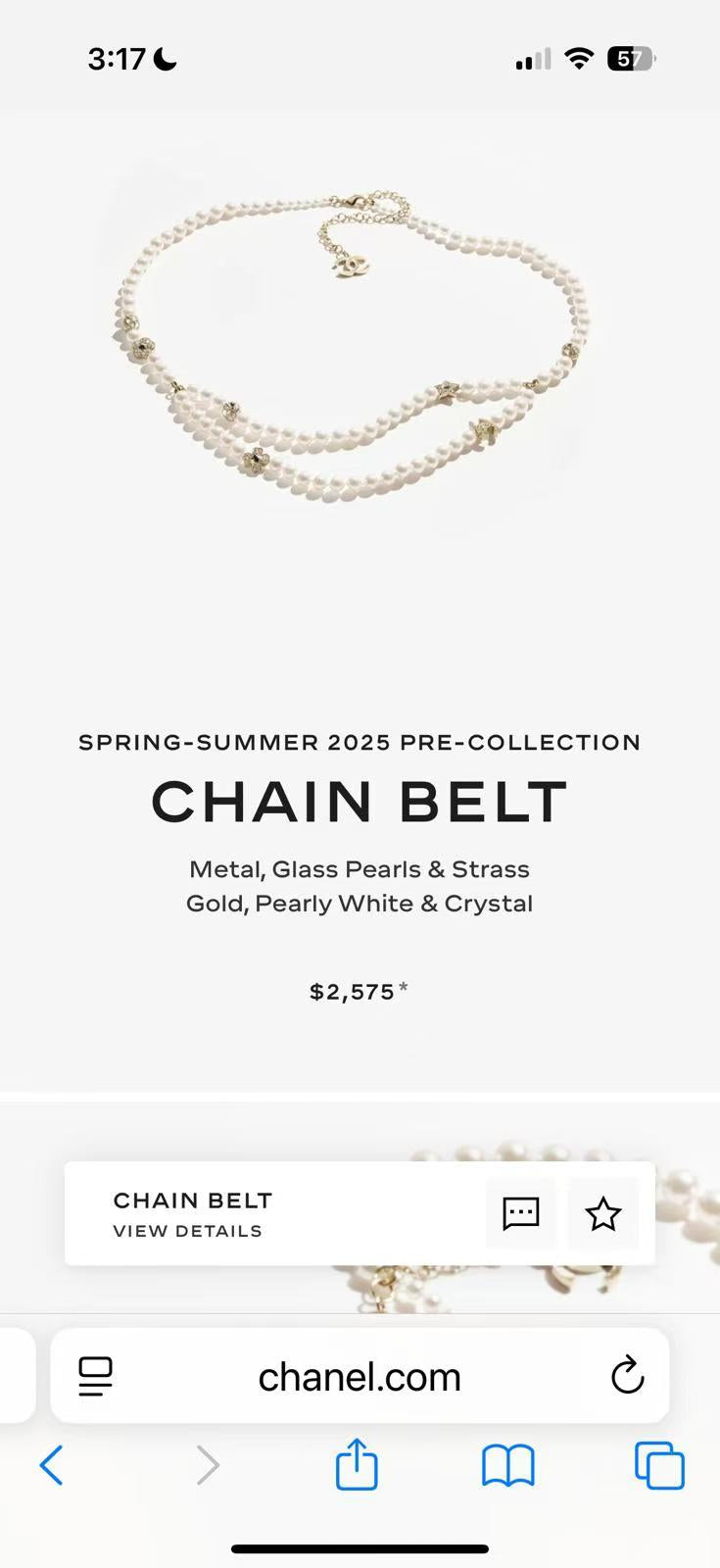720x1568 pixels.
Task: Tap the battery indicator in status bar
Action: [x=630, y=59]
